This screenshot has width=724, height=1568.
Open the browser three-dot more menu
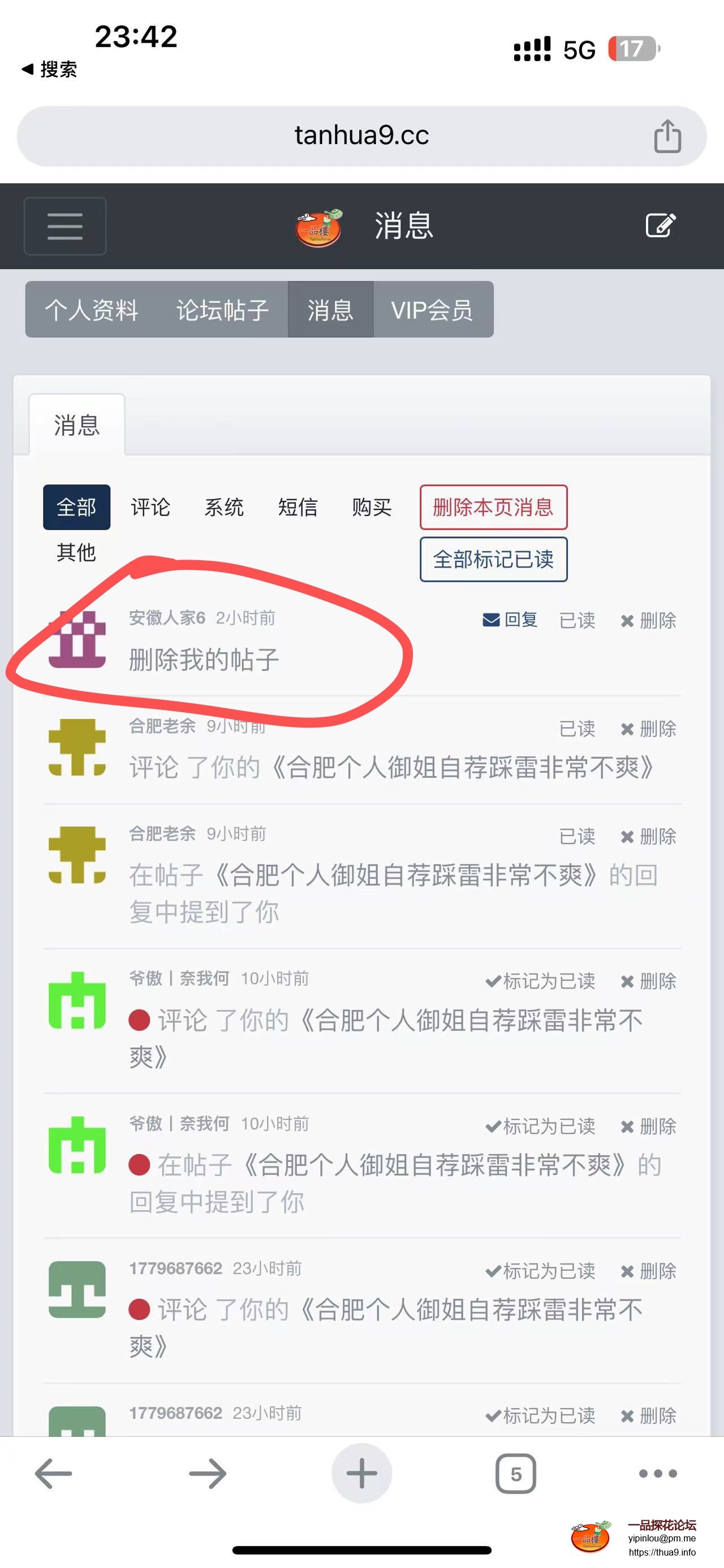(x=658, y=1474)
